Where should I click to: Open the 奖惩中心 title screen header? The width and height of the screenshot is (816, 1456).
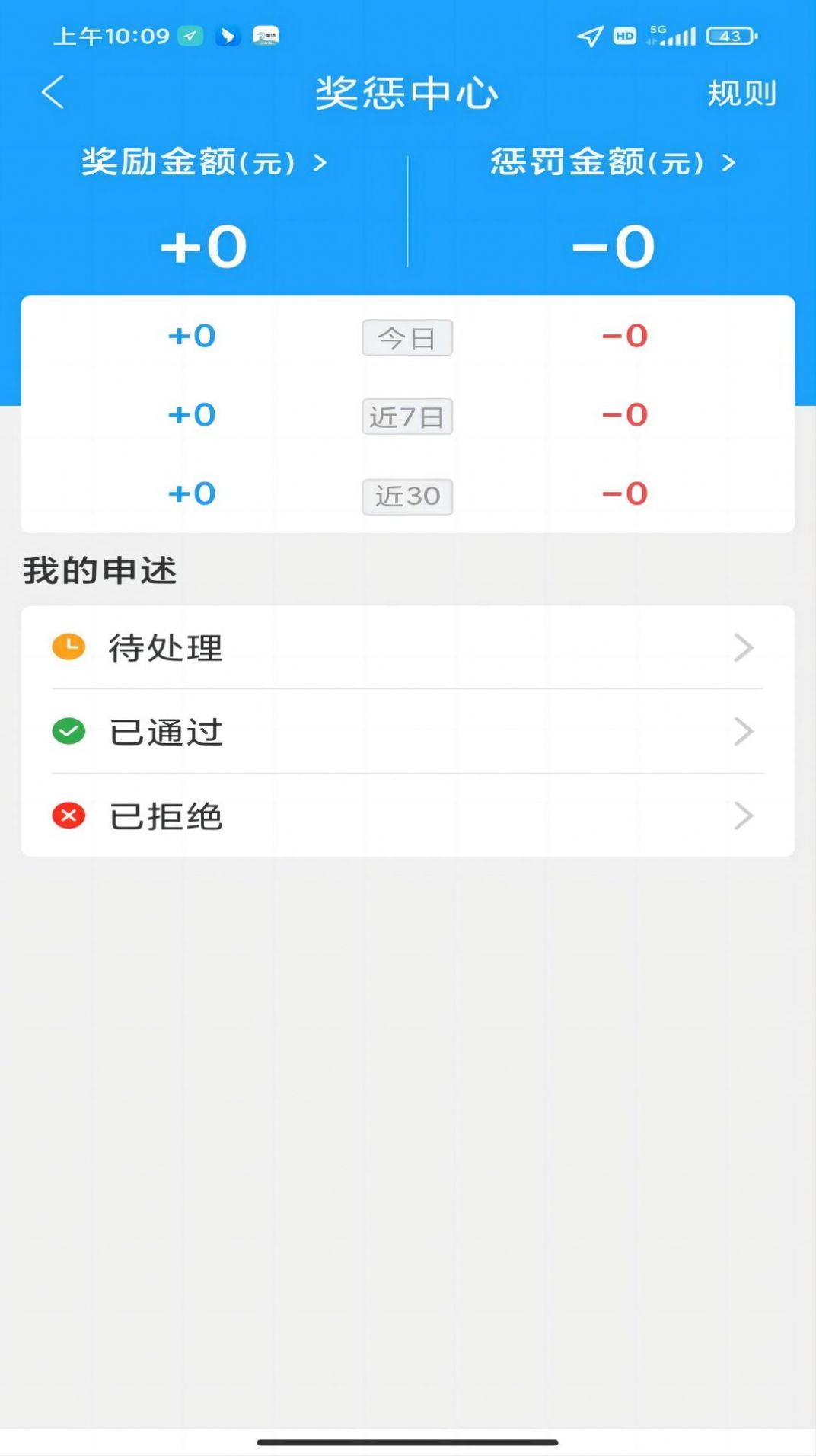(407, 91)
